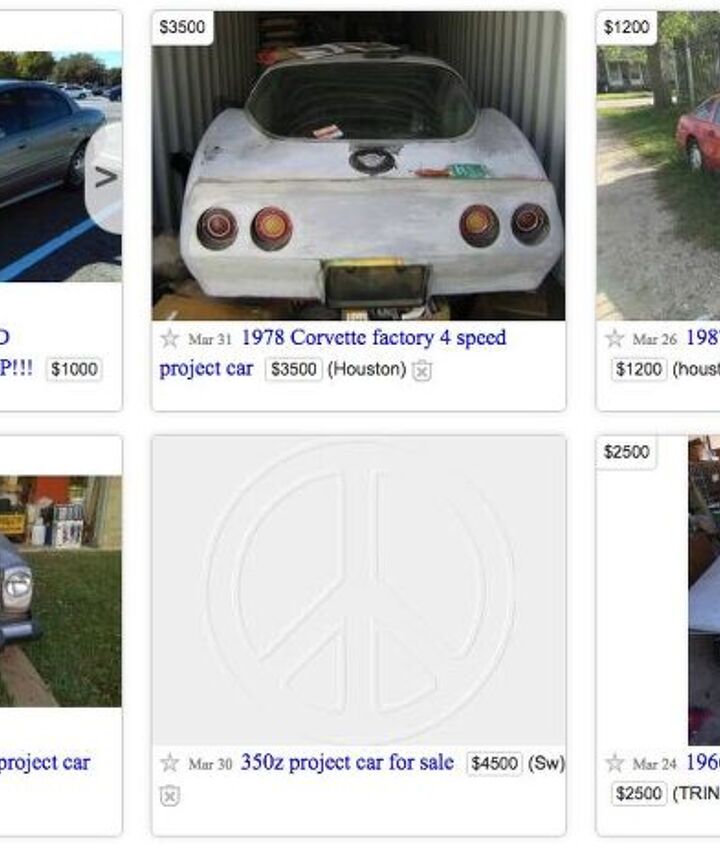Favorite the 1978 Corvette listing star
This screenshot has width=720, height=845.
click(170, 339)
